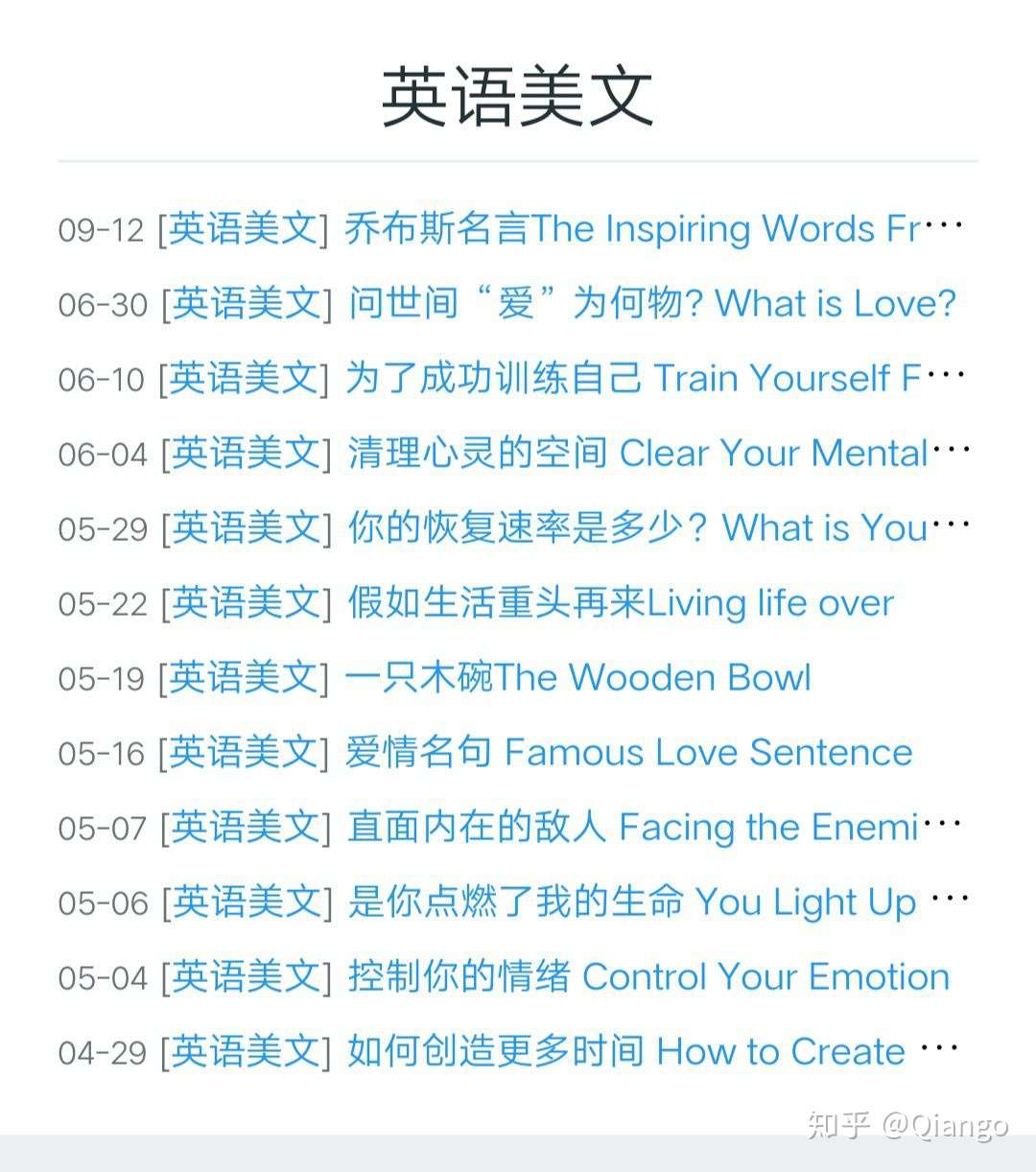Open the "Famous Love Sentence" article
This screenshot has width=1036, height=1172.
click(628, 752)
